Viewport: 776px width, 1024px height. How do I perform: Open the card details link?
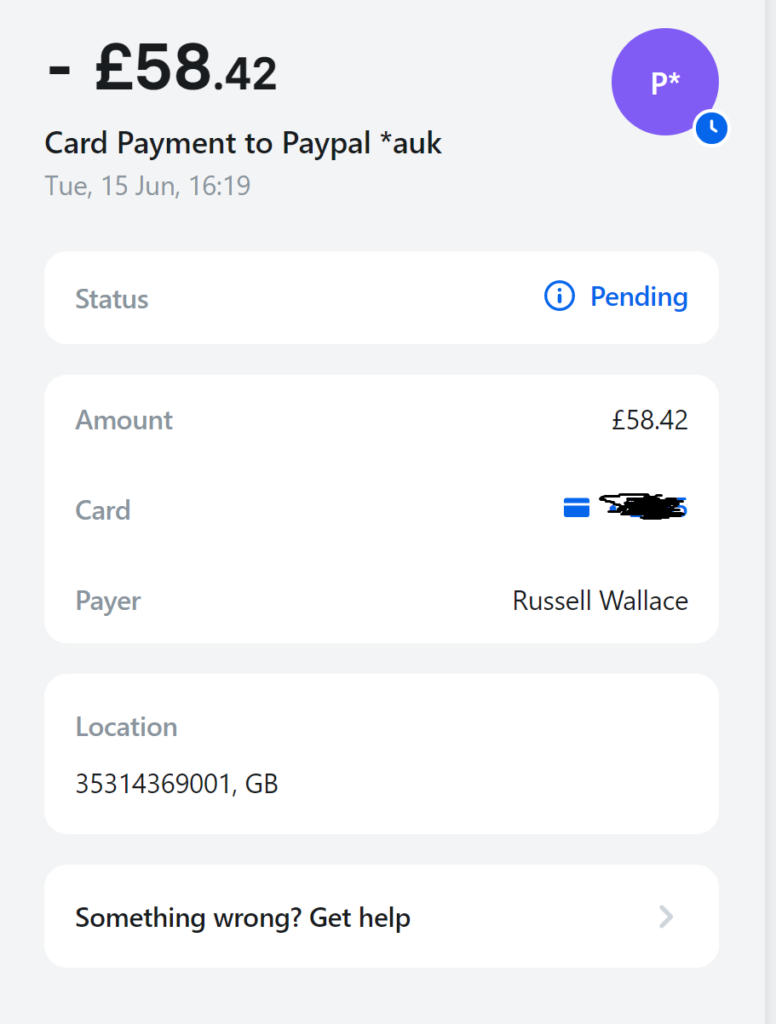tap(626, 509)
